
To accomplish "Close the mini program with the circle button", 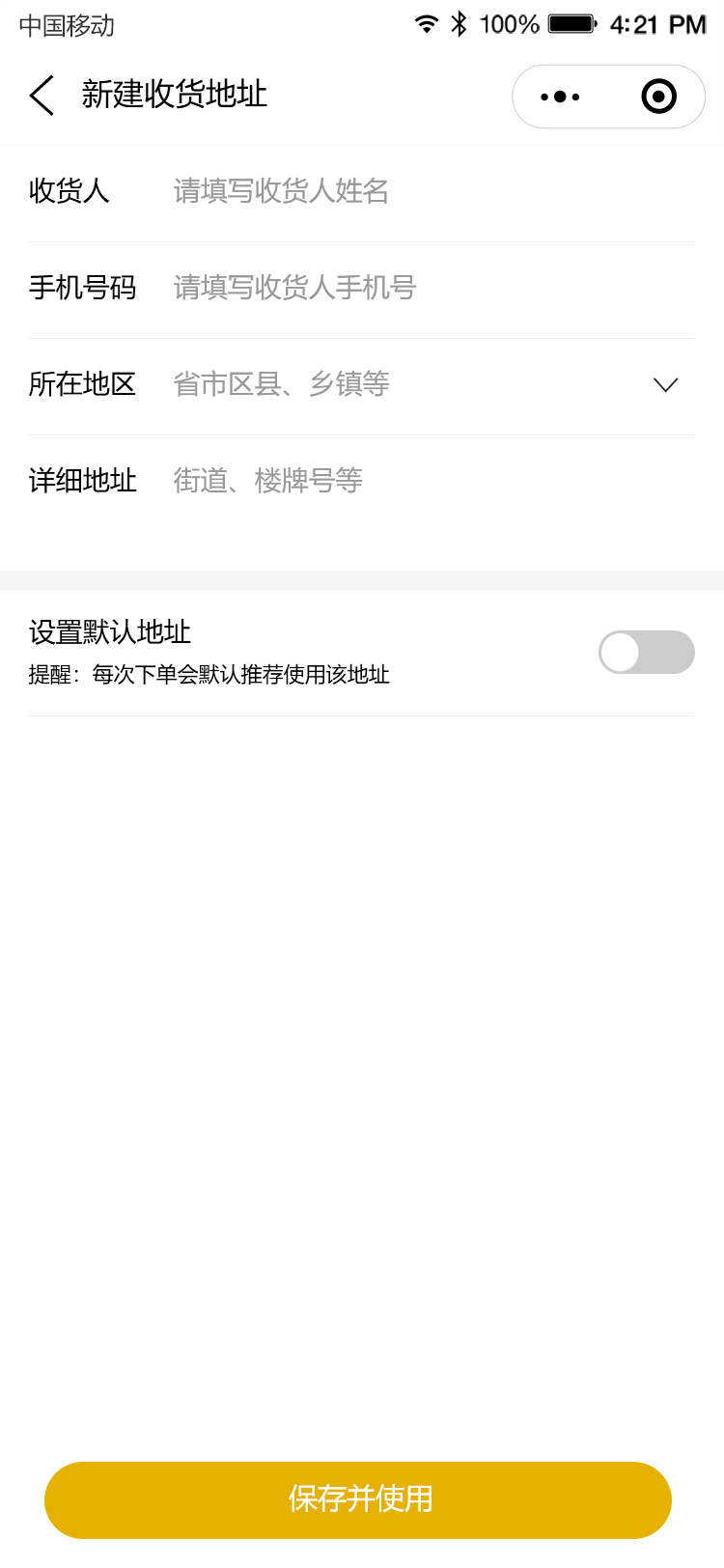I will (x=659, y=97).
